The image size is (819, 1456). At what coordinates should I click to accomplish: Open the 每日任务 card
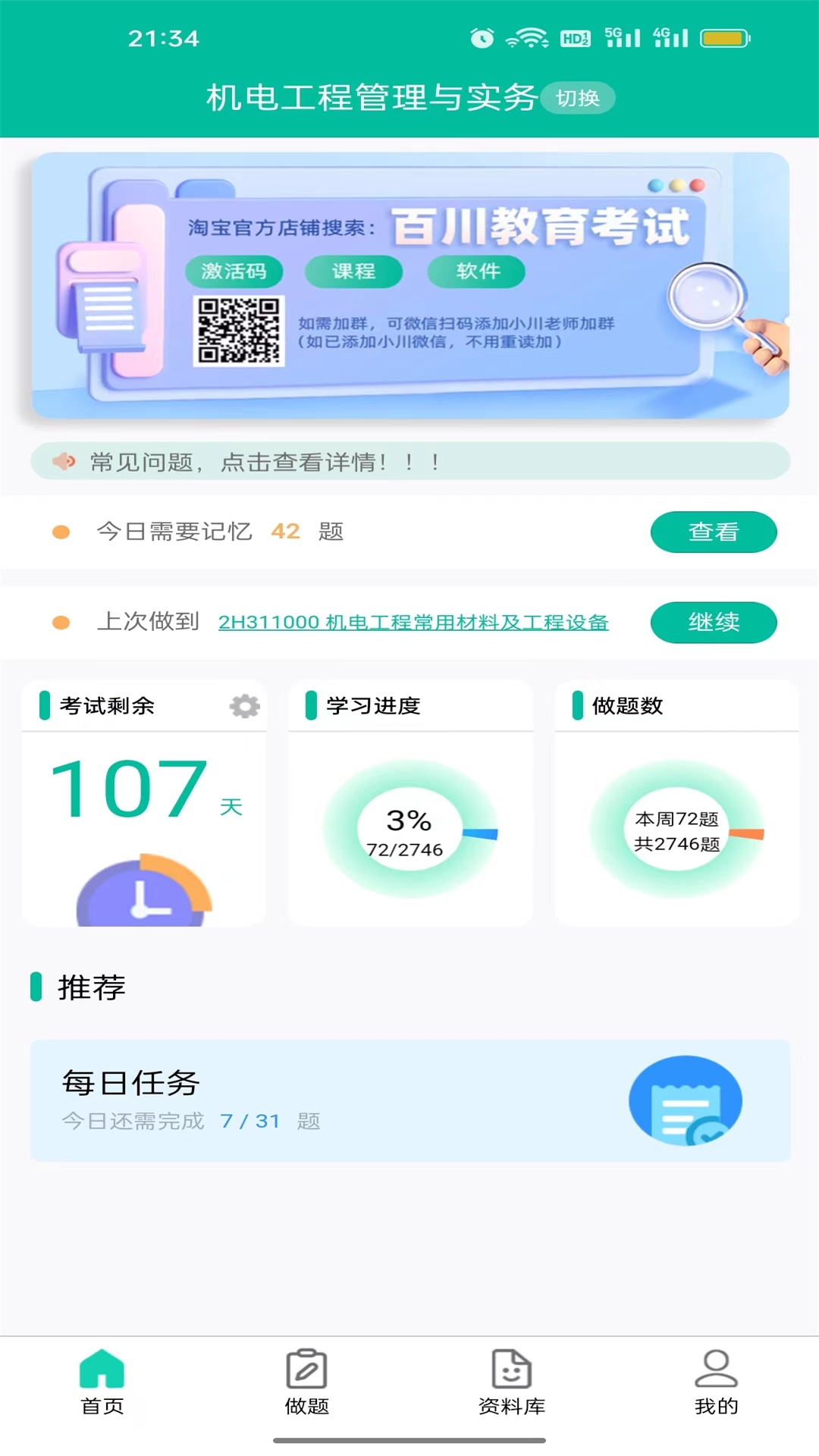click(409, 1100)
